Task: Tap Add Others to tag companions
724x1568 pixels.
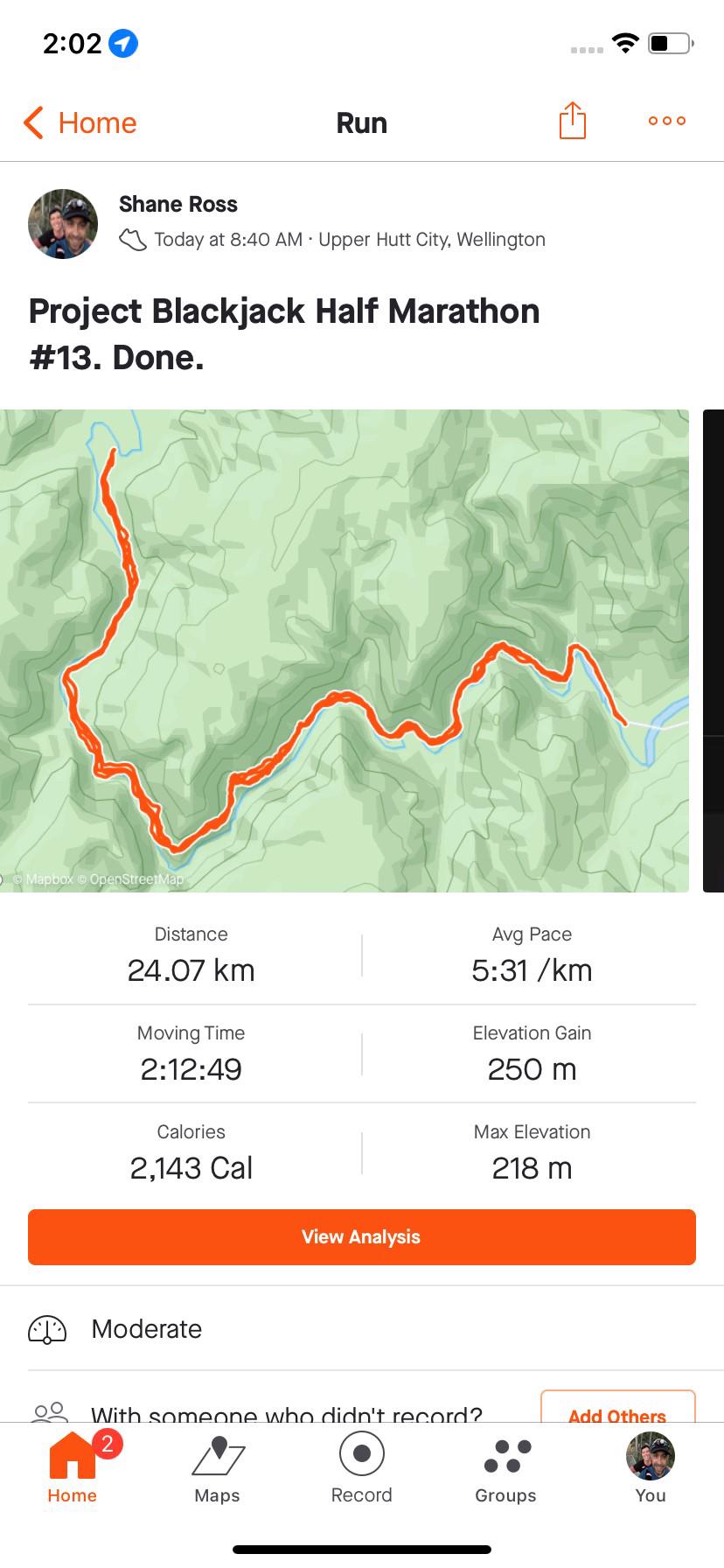Action: coord(617,1409)
